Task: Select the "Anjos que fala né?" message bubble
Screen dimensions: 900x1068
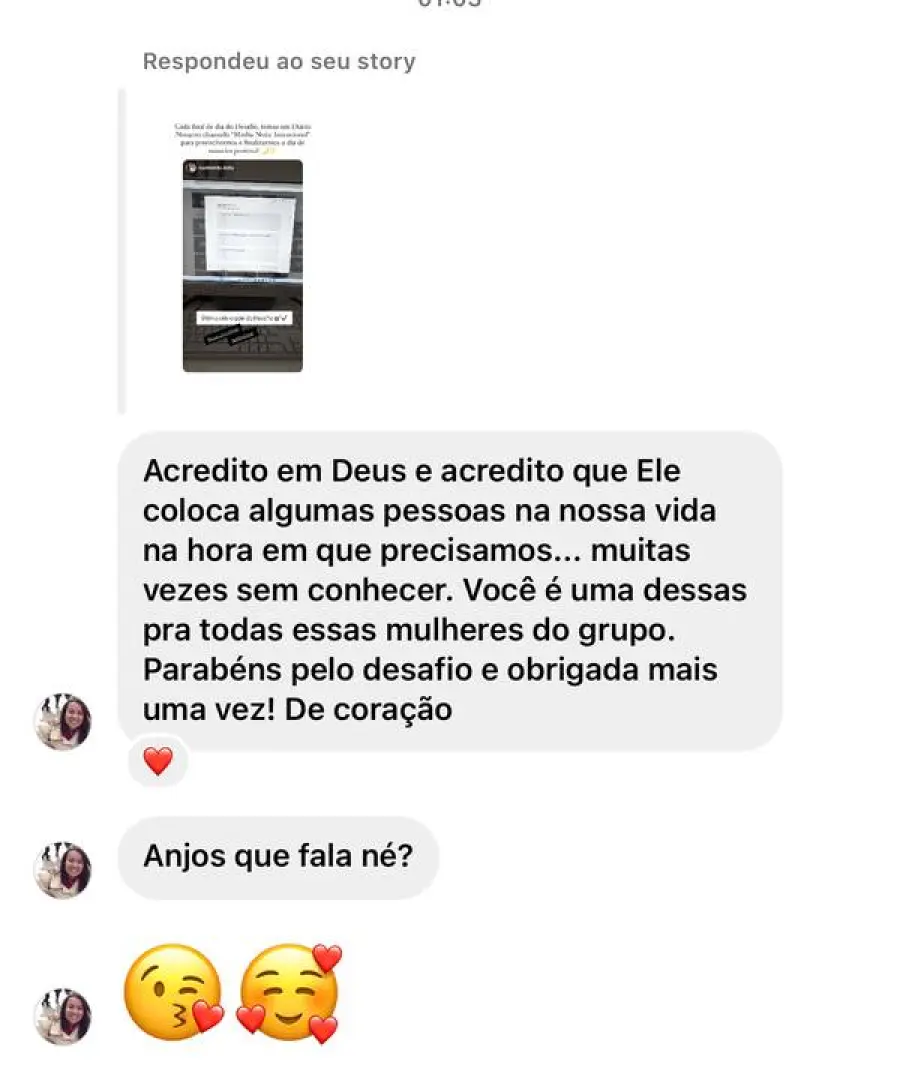Action: (280, 856)
